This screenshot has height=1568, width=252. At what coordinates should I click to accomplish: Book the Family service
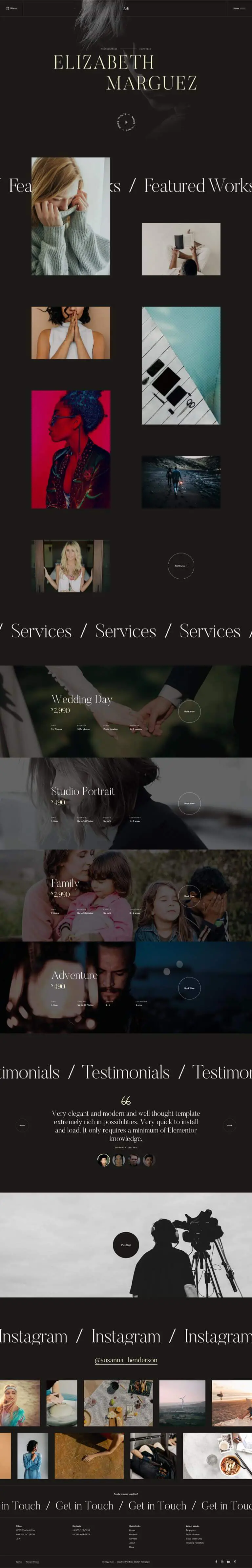pos(189,895)
